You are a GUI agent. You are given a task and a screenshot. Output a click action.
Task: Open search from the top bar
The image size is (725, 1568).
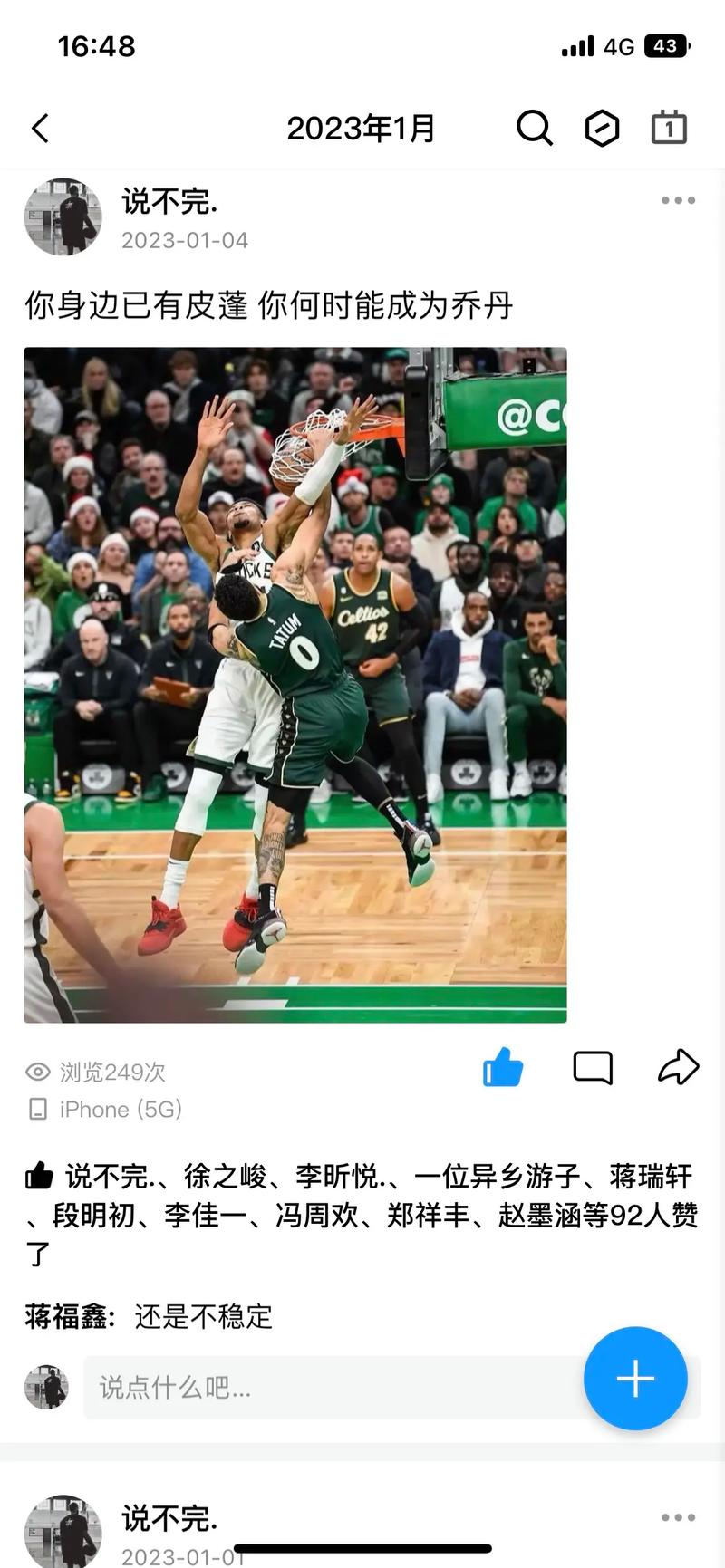pos(534,129)
